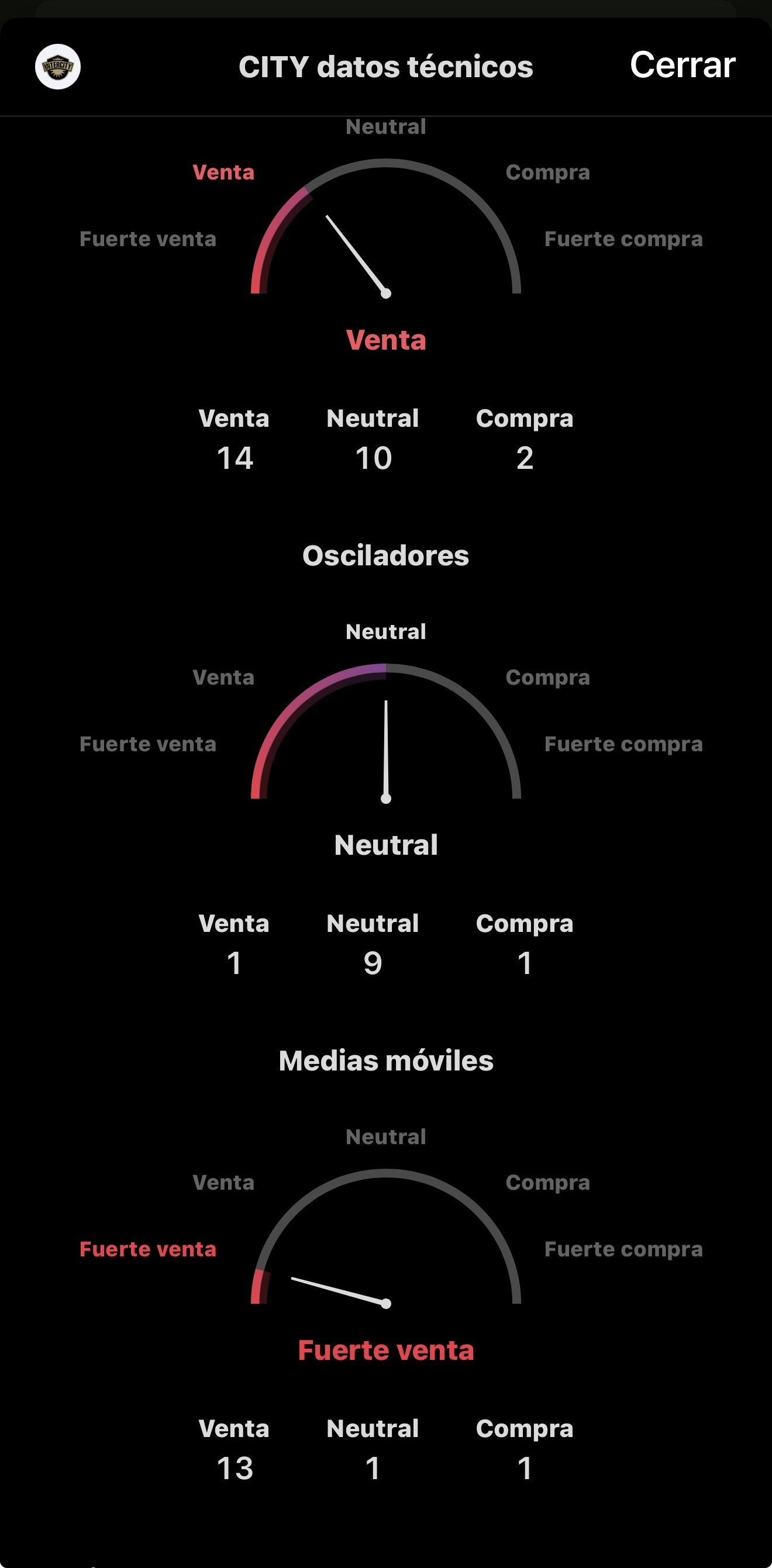Screen dimensions: 772x1568
Task: Close the CITY technical data sheet
Action: tap(682, 65)
